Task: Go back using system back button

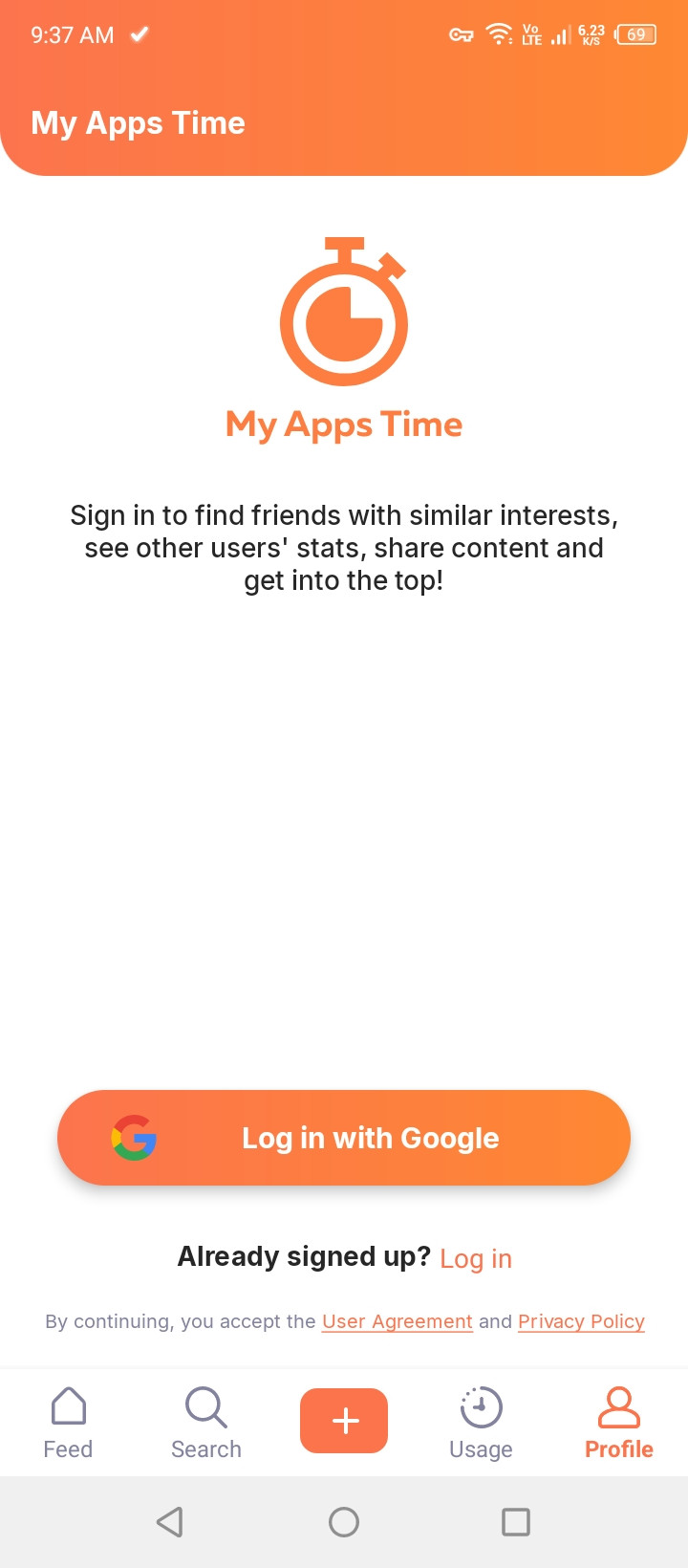Action: 170,1522
